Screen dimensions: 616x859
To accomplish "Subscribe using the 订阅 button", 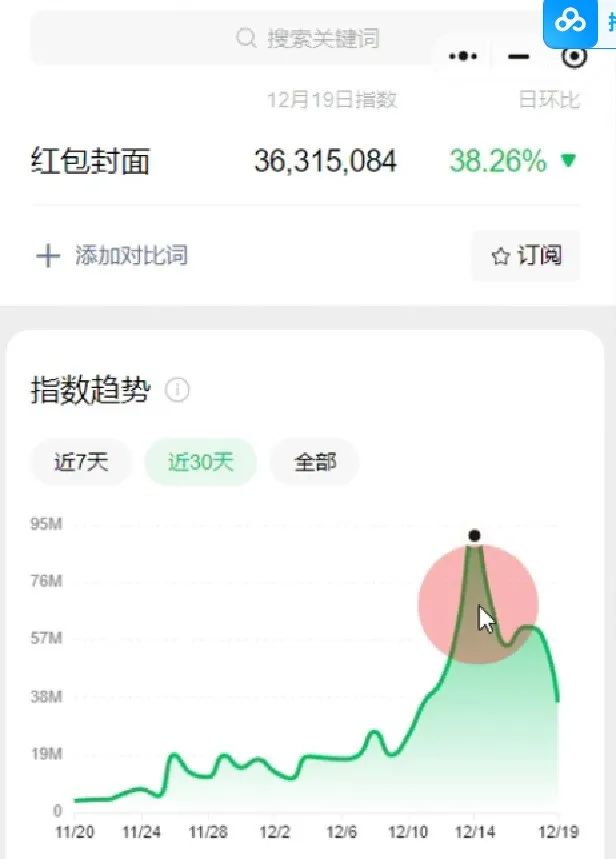I will [x=526, y=256].
